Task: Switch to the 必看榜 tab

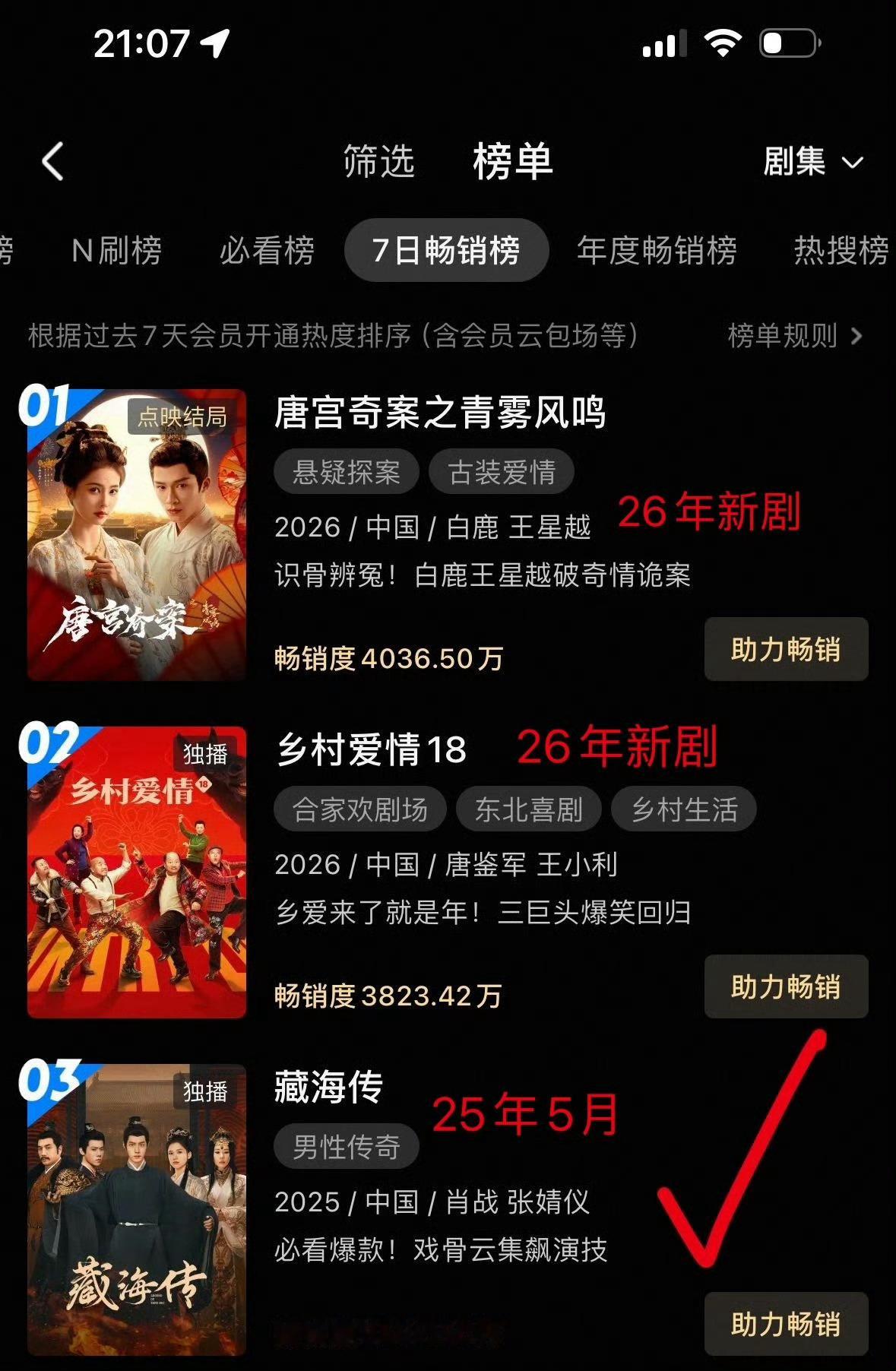Action: click(x=266, y=252)
